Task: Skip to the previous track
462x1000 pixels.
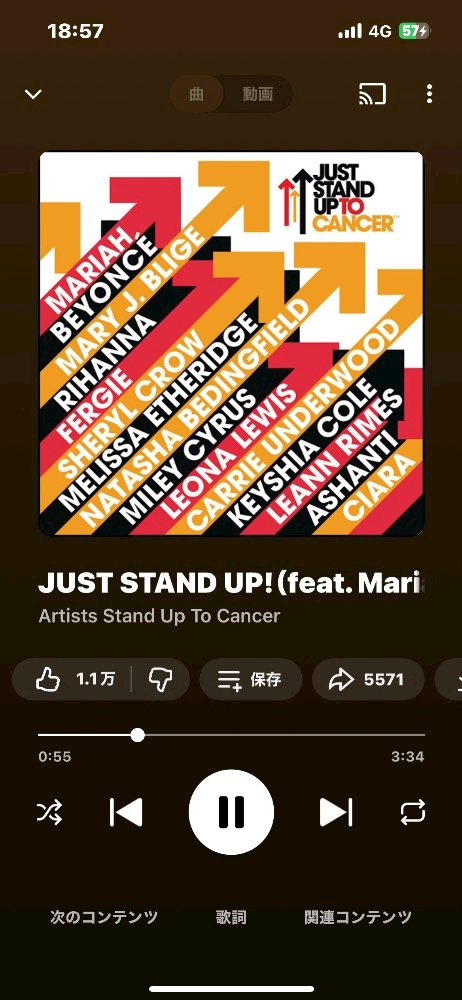Action: coord(126,812)
